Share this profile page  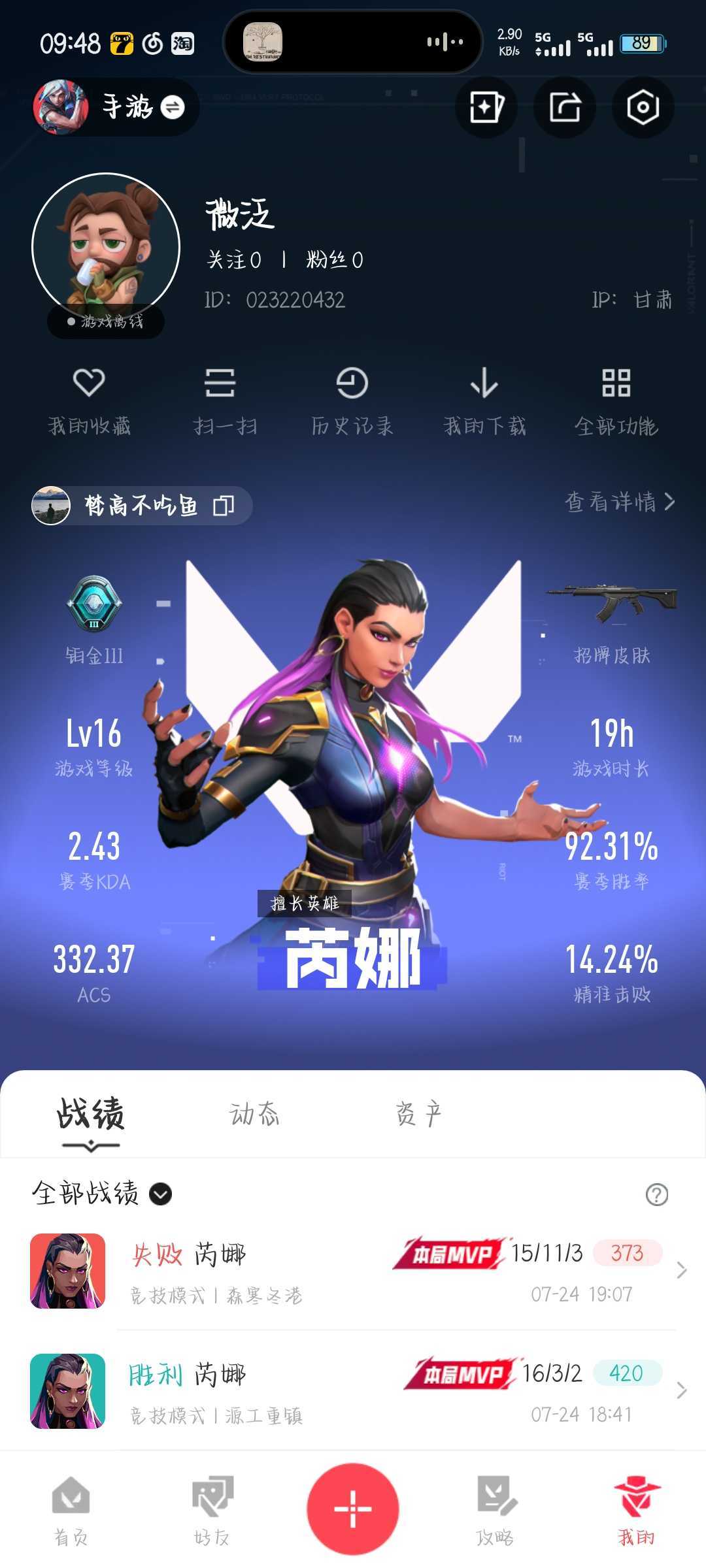pyautogui.click(x=565, y=107)
